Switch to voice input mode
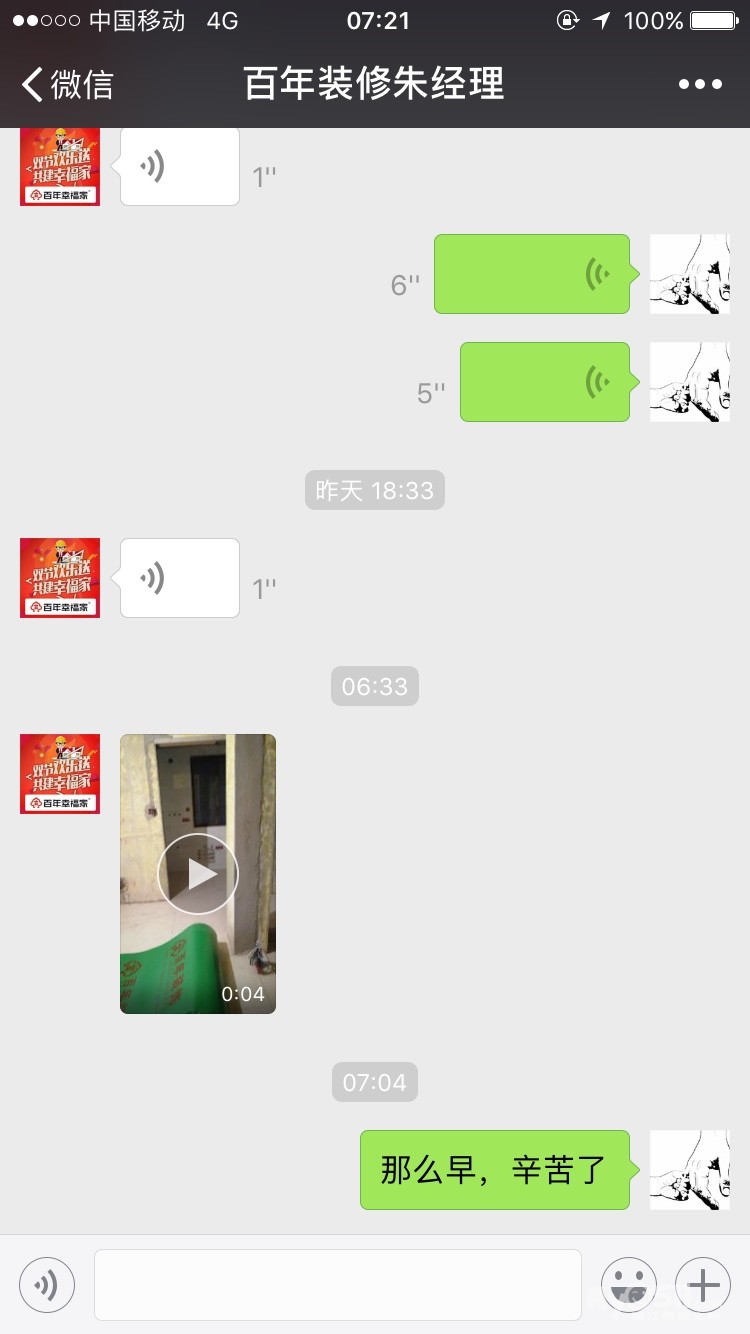The image size is (750, 1334). click(47, 1285)
